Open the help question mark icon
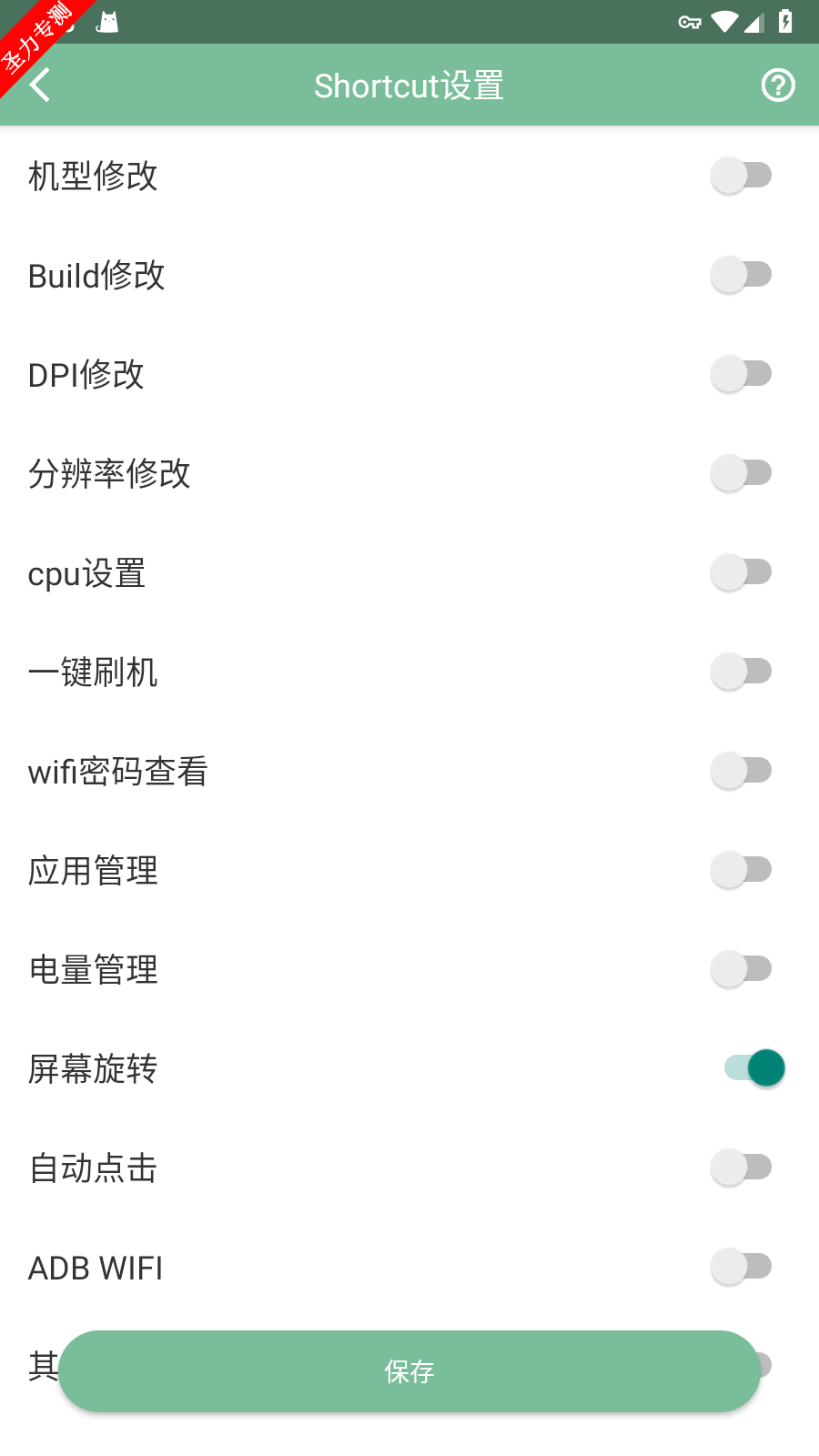Screen dimensions: 819x1456 pyautogui.click(x=778, y=86)
